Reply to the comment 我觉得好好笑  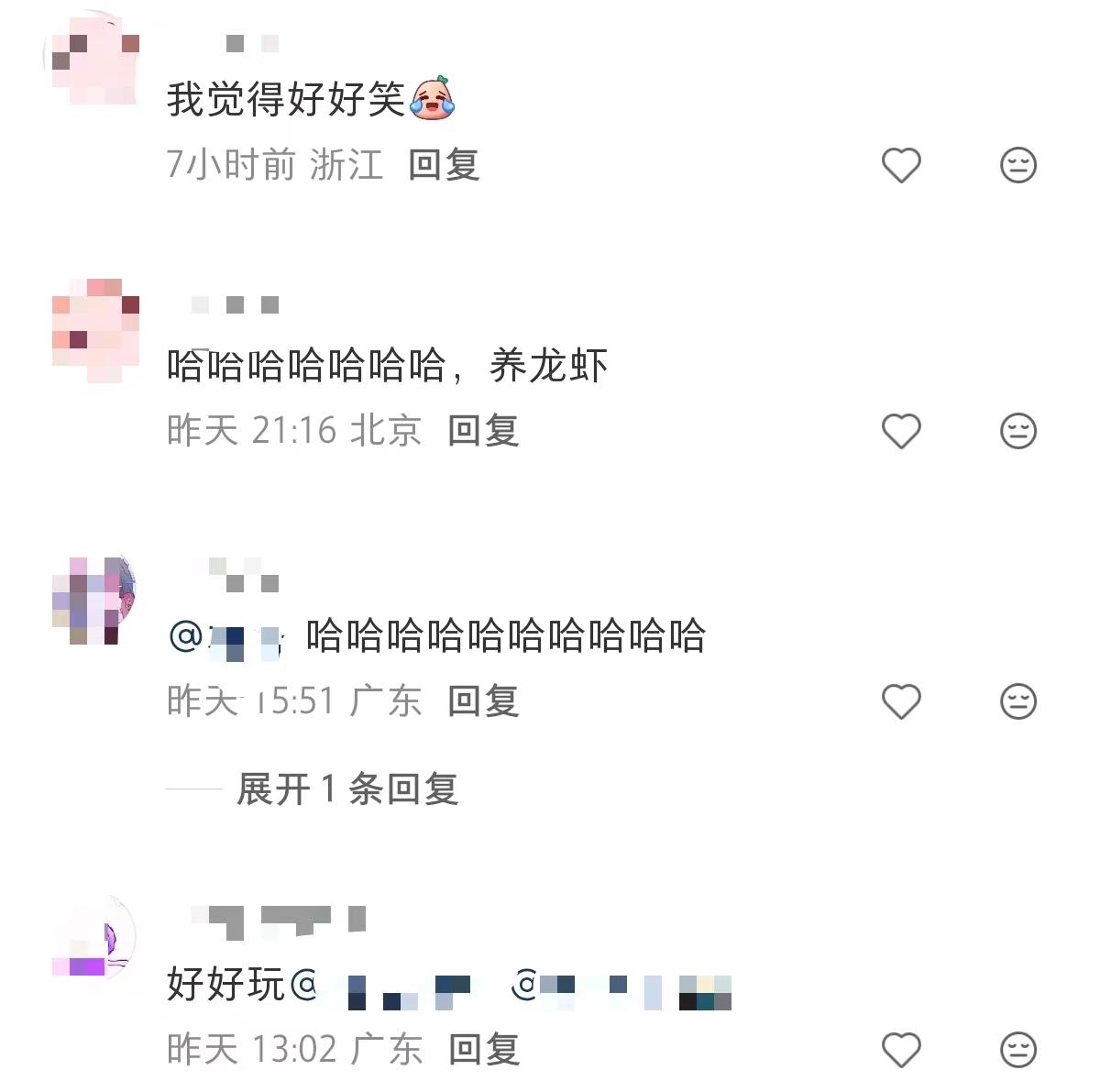(444, 165)
